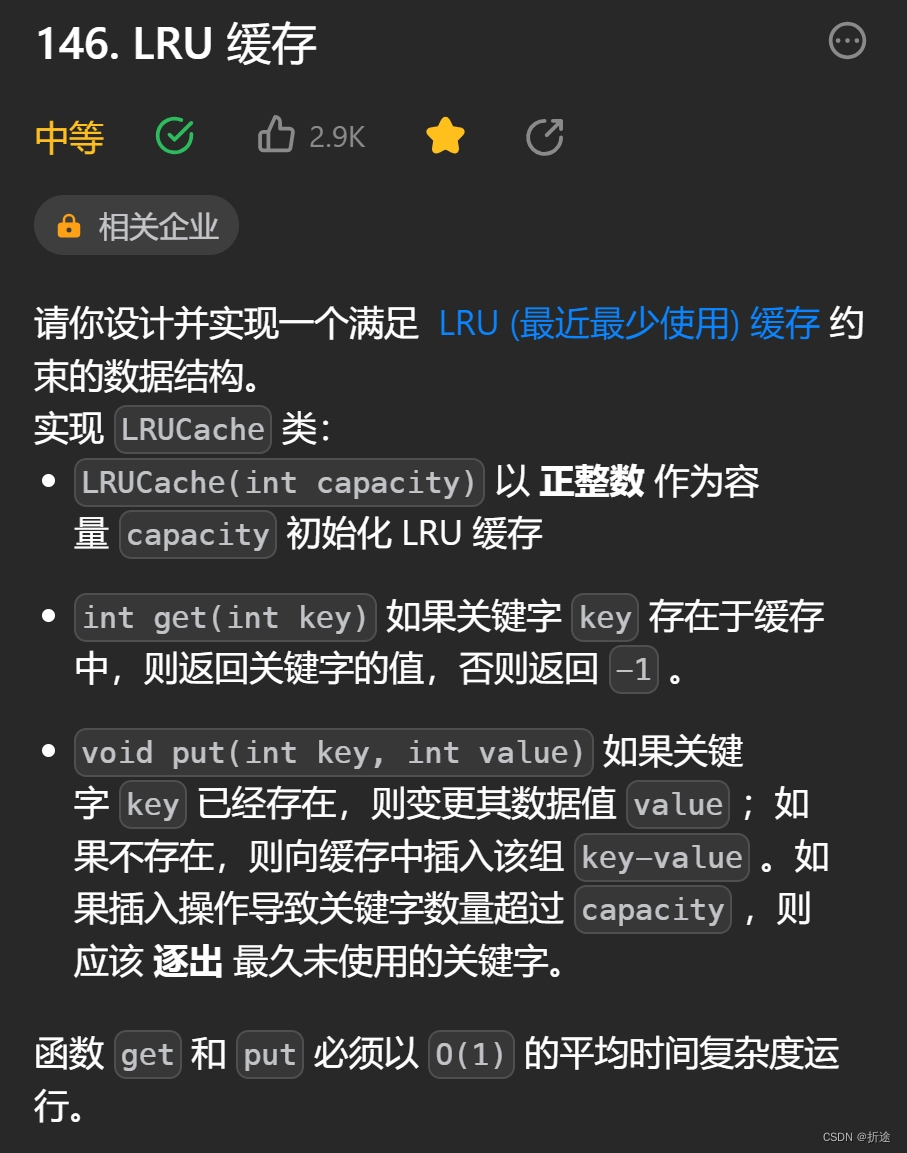Share the problem via the share icon
Screen dimensions: 907x1153
[x=545, y=137]
